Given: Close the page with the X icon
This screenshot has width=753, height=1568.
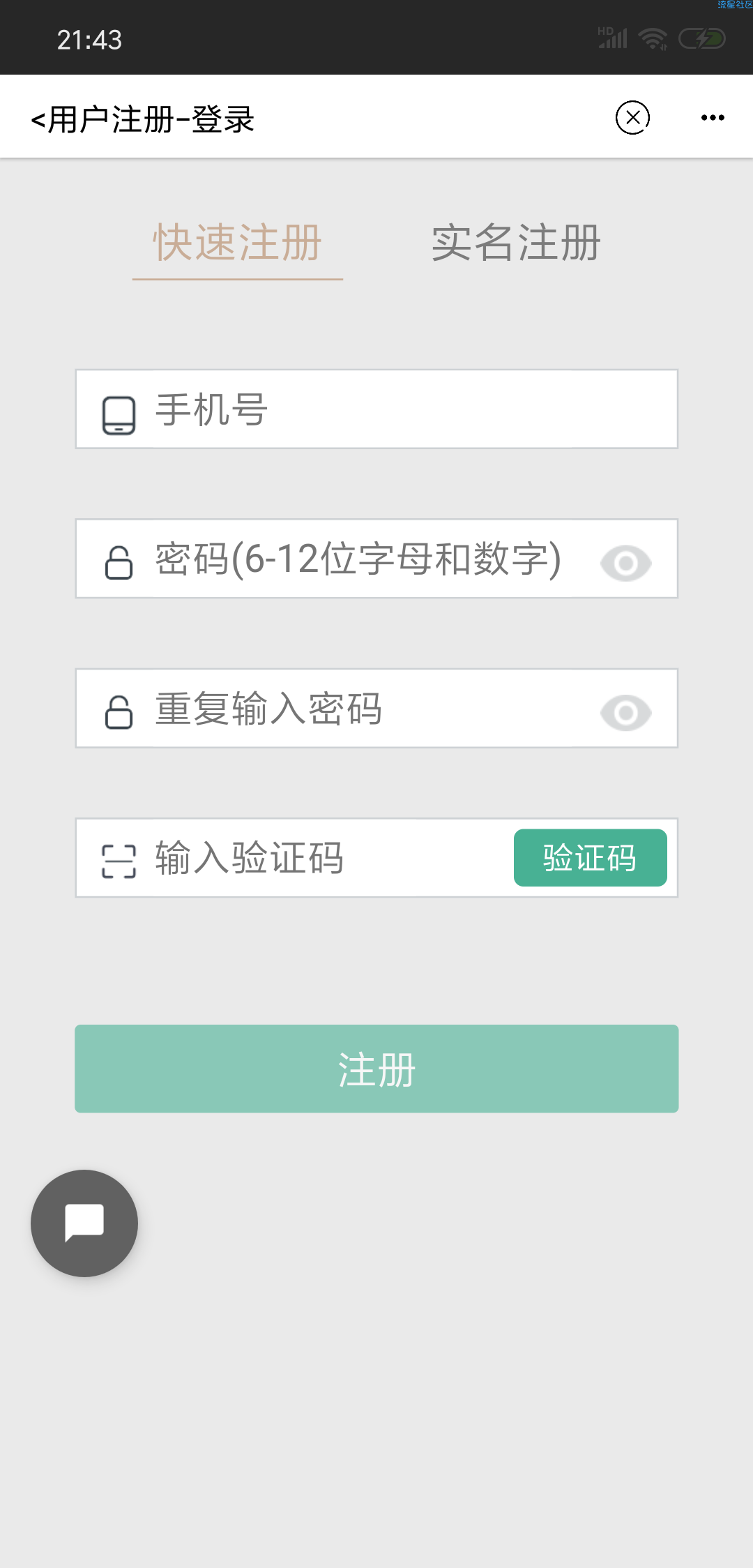Looking at the screenshot, I should pyautogui.click(x=632, y=117).
